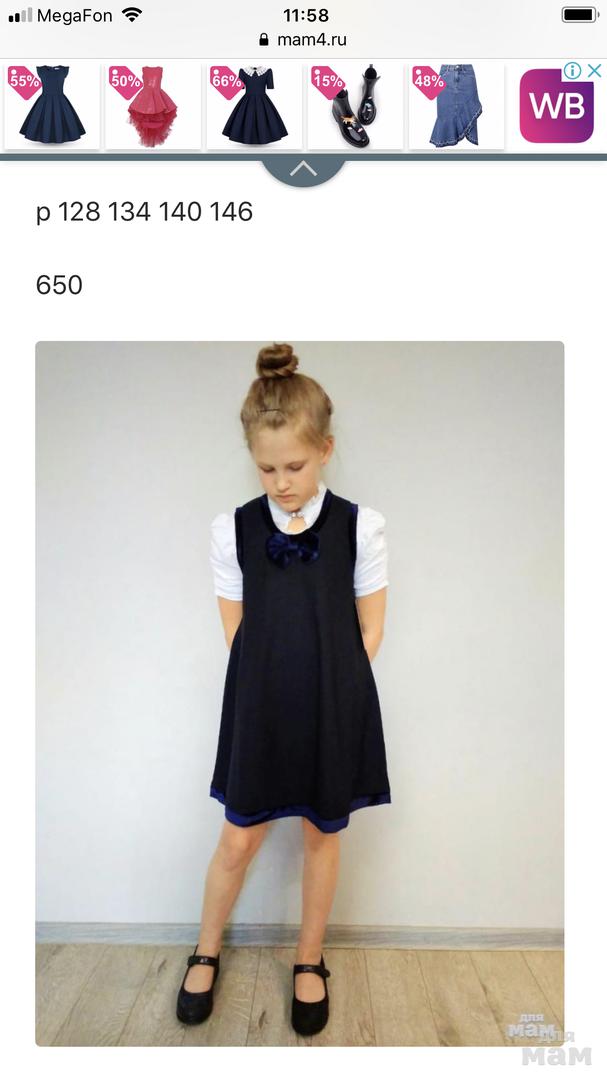Image resolution: width=607 pixels, height=1080 pixels.
Task: Collapse the ad banner with the chevron
Action: (302, 170)
